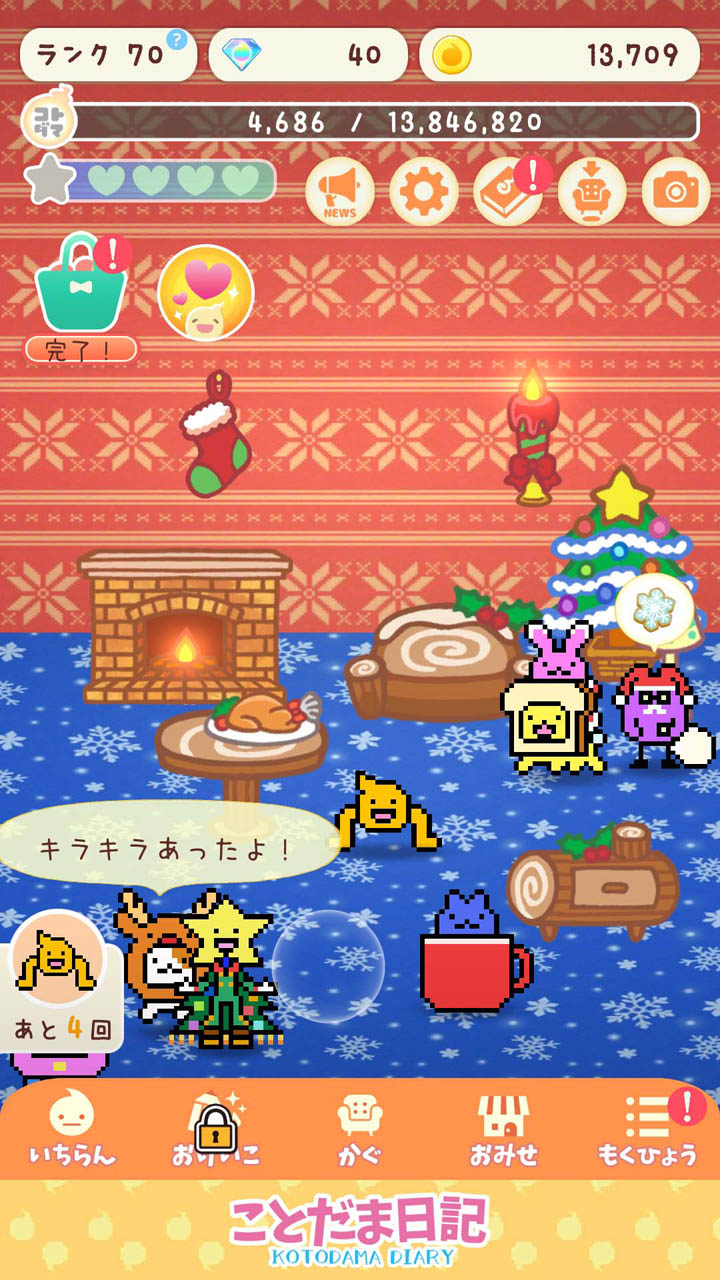Image resolution: width=720 pixels, height=1280 pixels.
Task: Tap the pink heart bubble icon
Action: [x=206, y=293]
